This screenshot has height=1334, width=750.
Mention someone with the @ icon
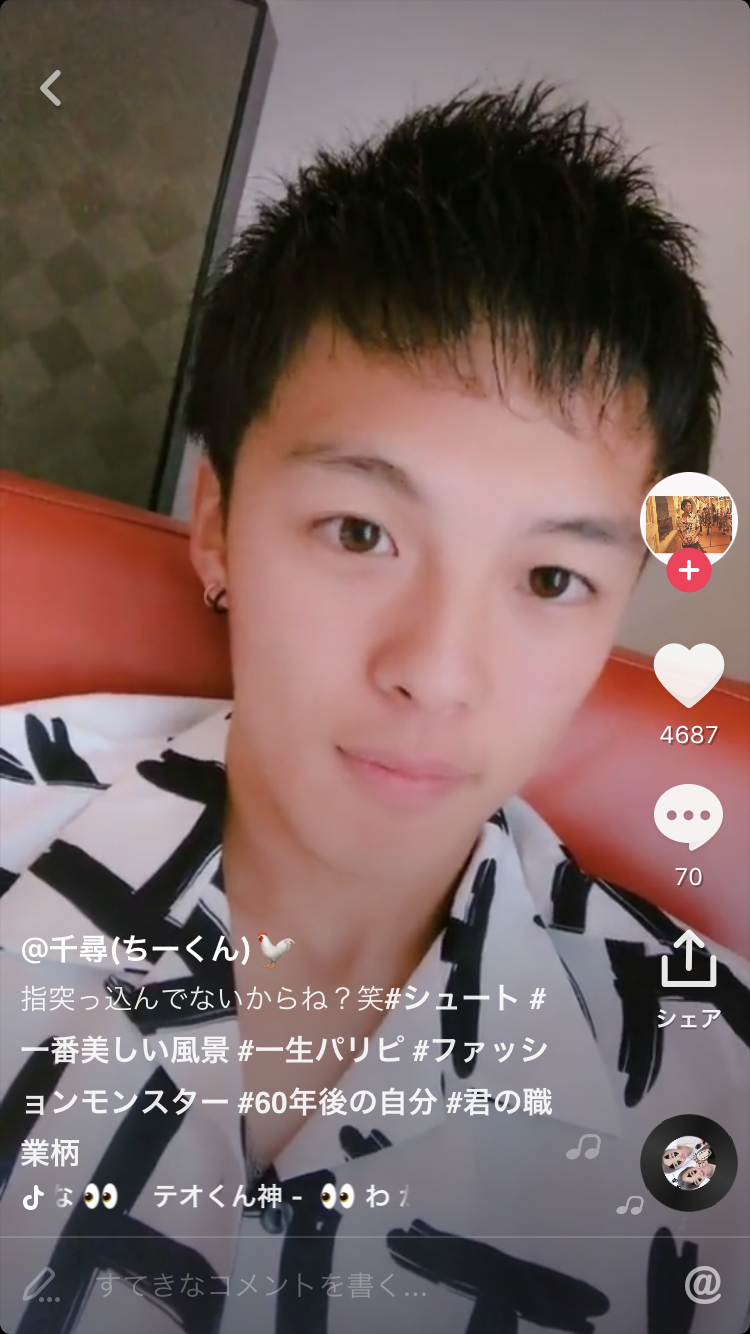click(x=703, y=1285)
